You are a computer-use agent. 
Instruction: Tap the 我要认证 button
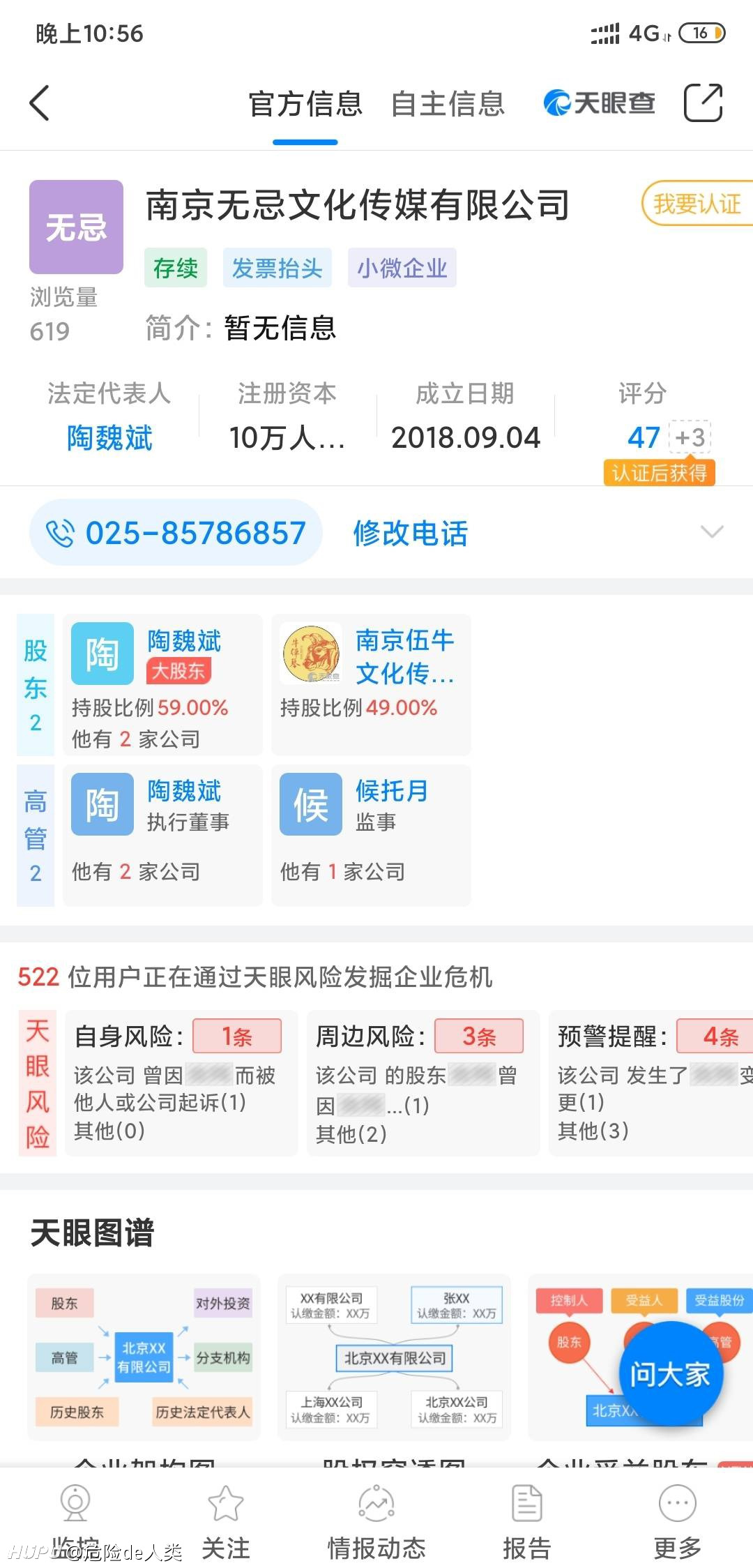[697, 204]
